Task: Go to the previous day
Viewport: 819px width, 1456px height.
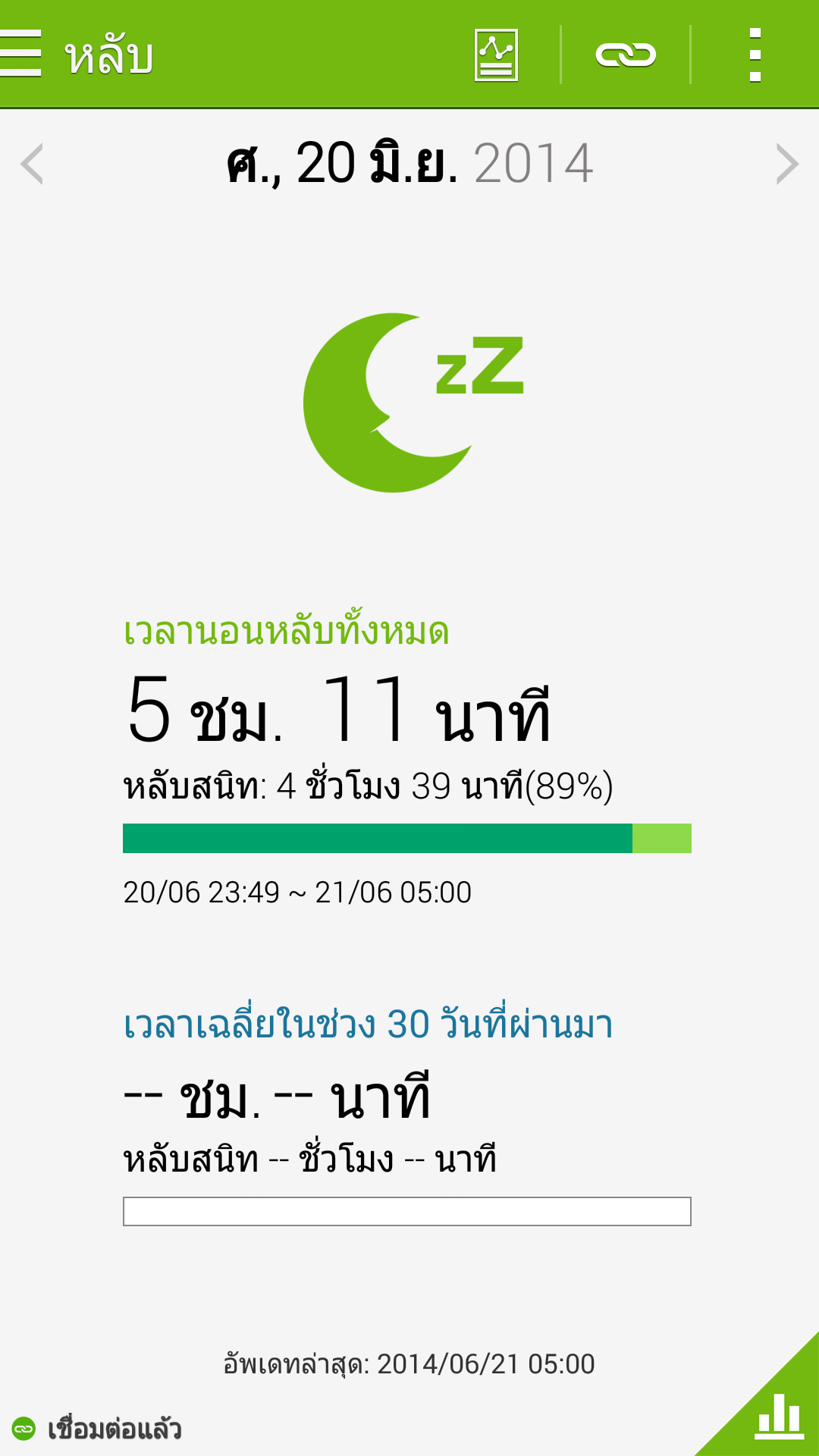Action: (32, 164)
